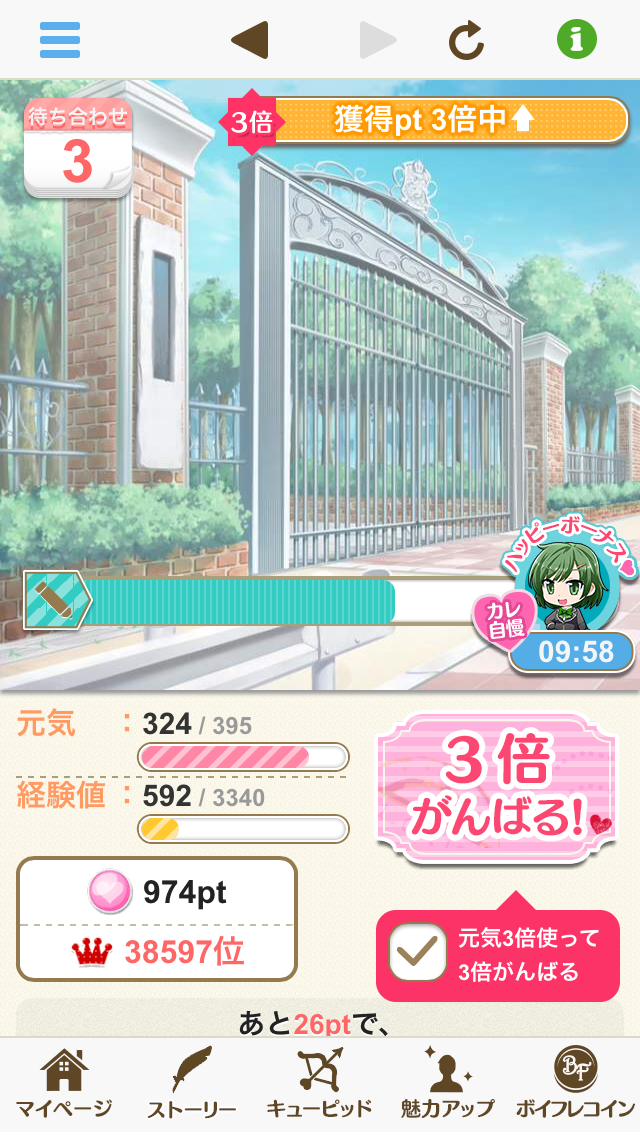This screenshot has height=1136, width=640.
Task: Toggle the 元気3倍使って3倍がんばる checkbox
Action: [417, 953]
